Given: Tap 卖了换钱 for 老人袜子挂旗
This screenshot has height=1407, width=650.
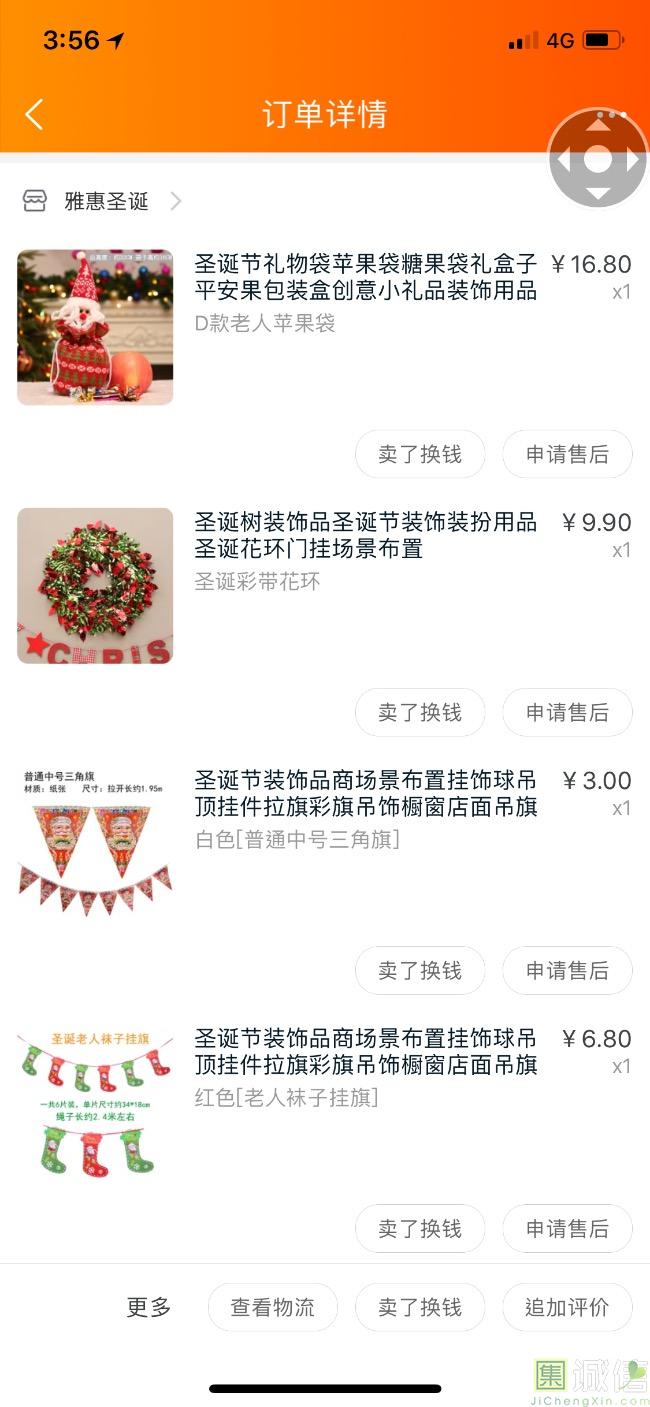Looking at the screenshot, I should 420,1228.
